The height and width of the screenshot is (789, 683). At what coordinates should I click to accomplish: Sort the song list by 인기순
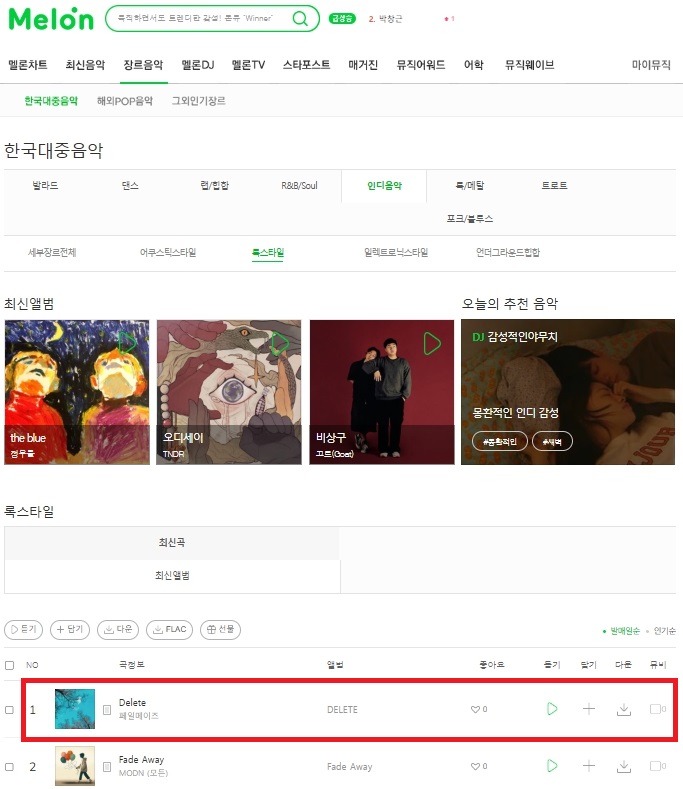coord(662,631)
